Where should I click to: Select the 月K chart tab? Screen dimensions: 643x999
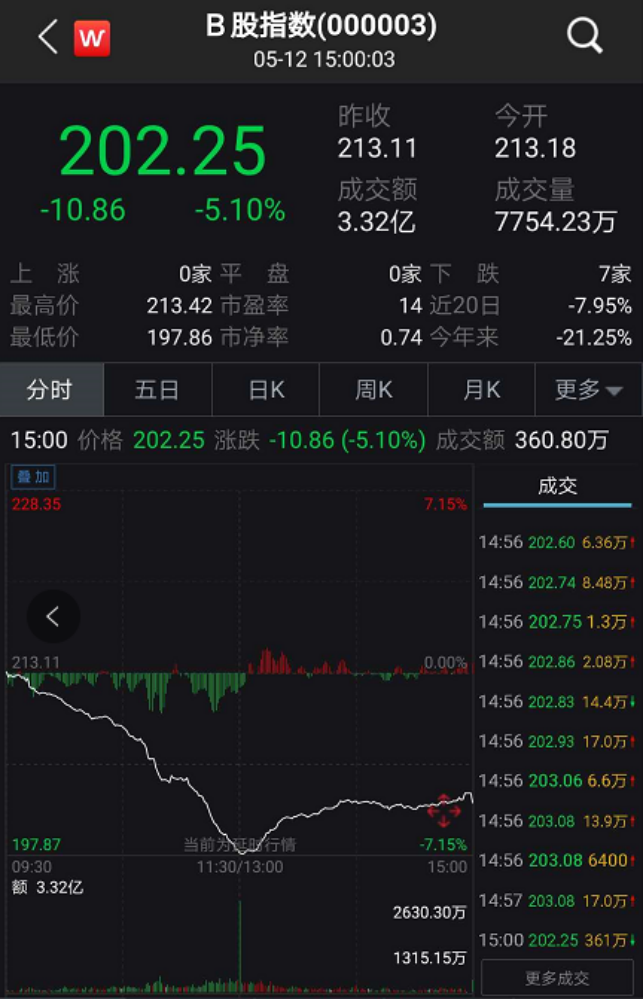(481, 390)
